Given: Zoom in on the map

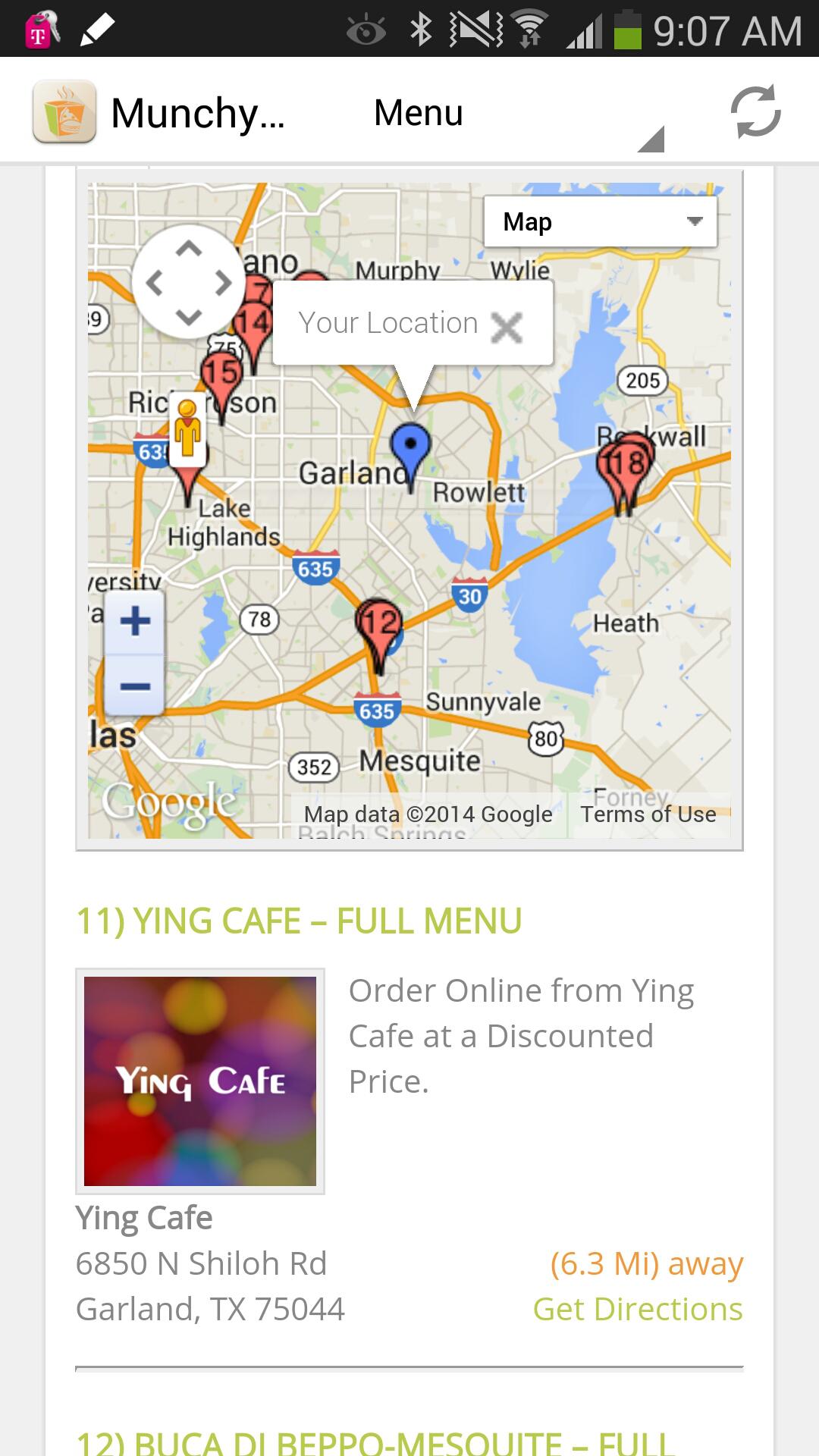Looking at the screenshot, I should [x=135, y=622].
